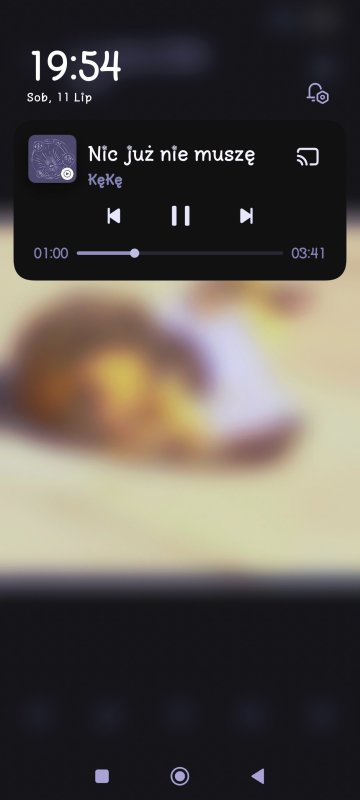Screen dimensions: 360x800
Task: Open recent apps with square button
Action: tap(102, 777)
